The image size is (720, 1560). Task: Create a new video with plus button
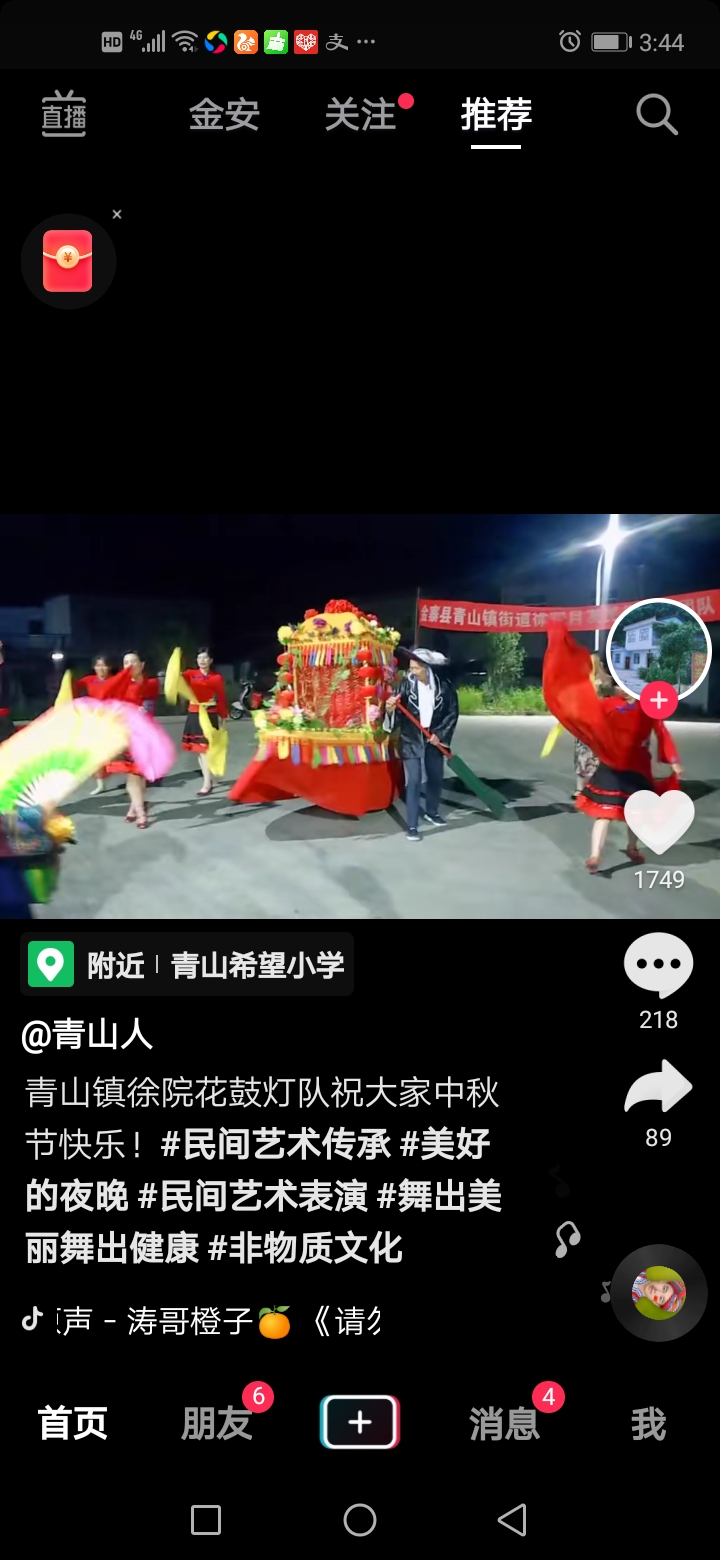360,1422
